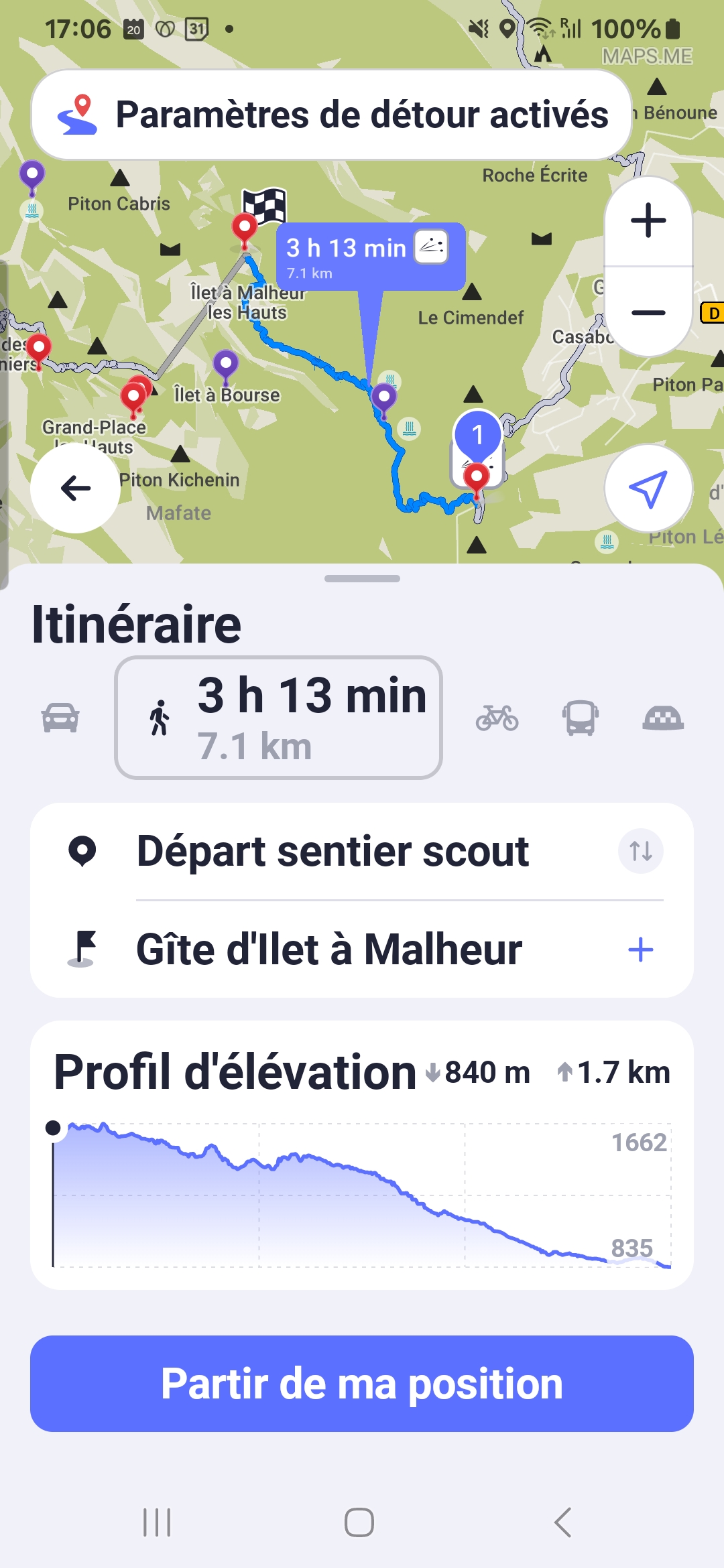Select the walking route, 3 h 13 min

(278, 718)
